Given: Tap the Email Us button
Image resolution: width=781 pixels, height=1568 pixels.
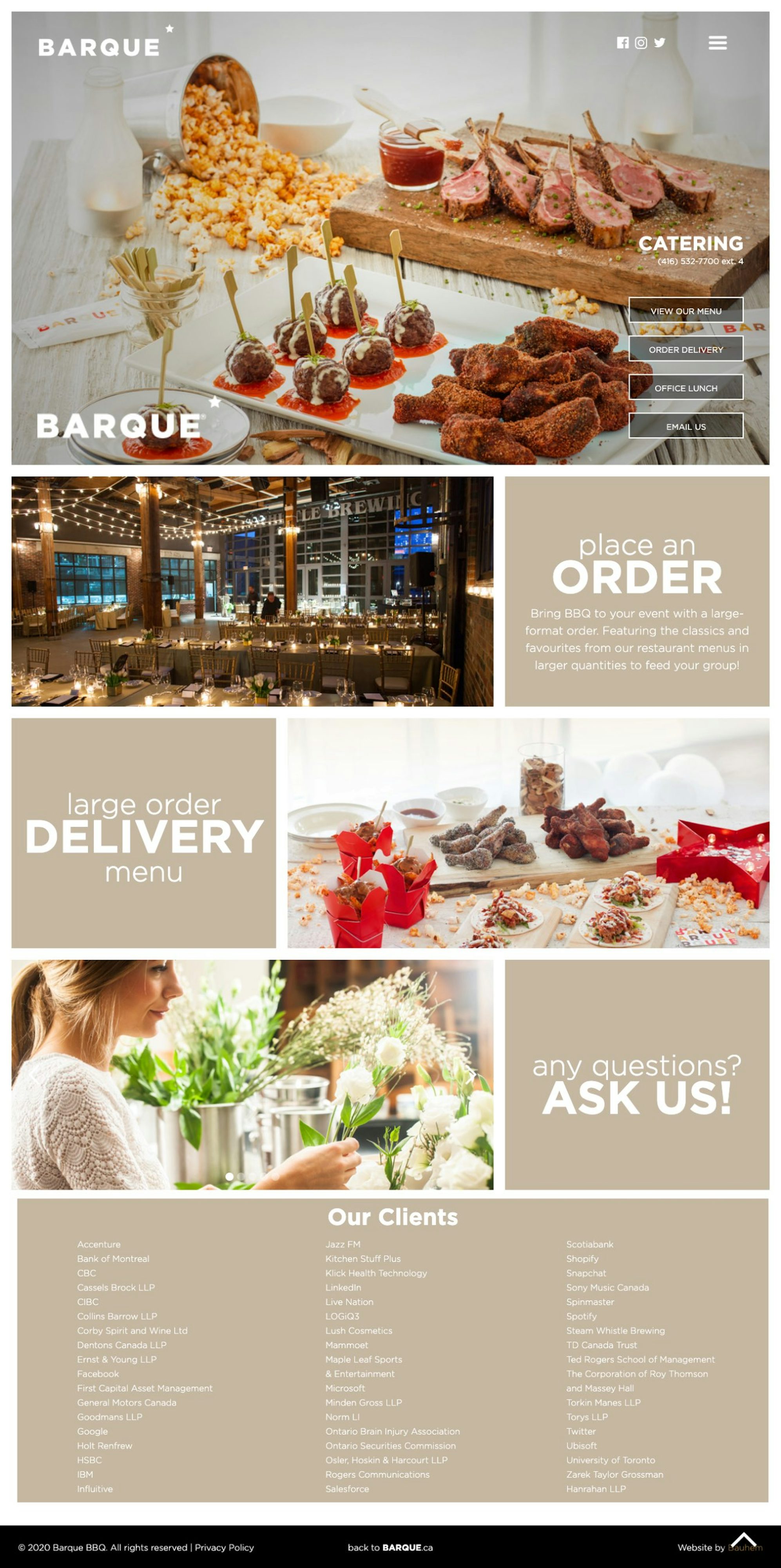Looking at the screenshot, I should tap(685, 426).
